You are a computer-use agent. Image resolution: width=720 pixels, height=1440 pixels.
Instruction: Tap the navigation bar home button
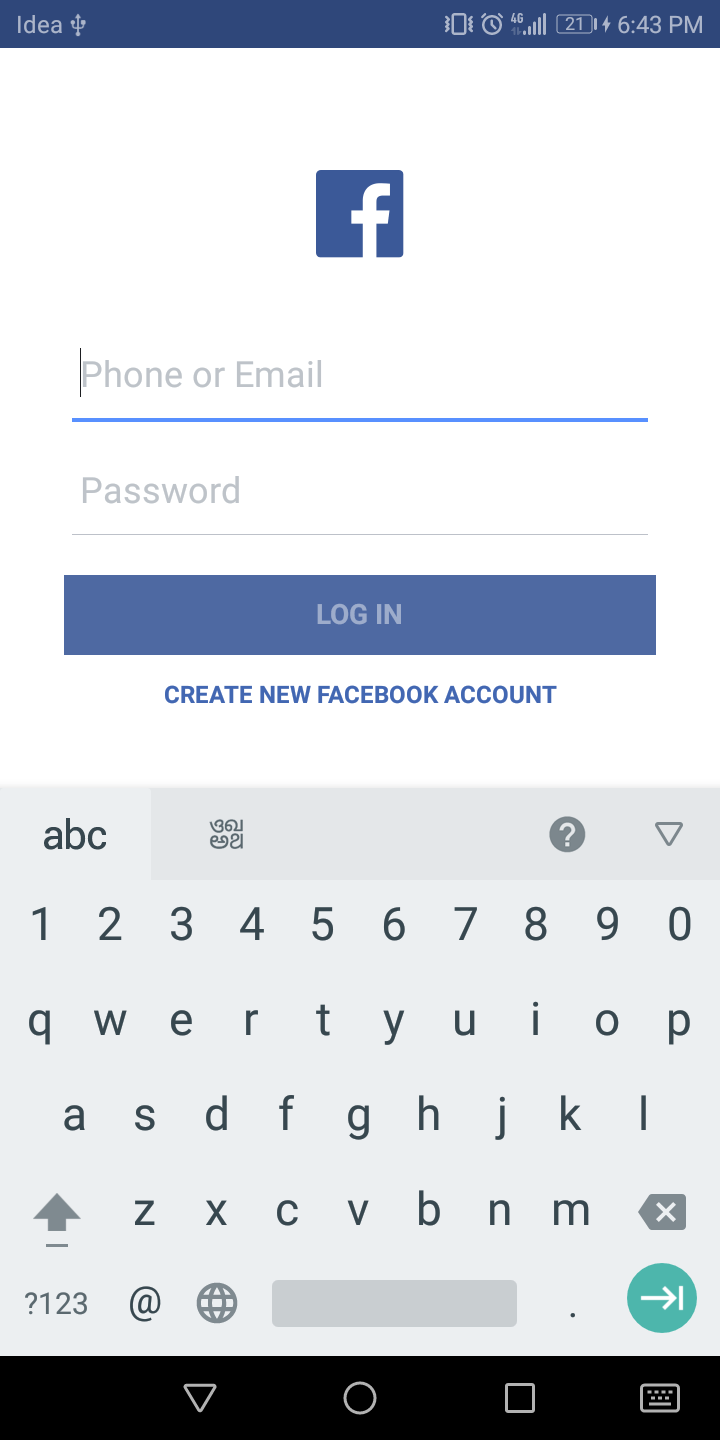(x=360, y=1398)
